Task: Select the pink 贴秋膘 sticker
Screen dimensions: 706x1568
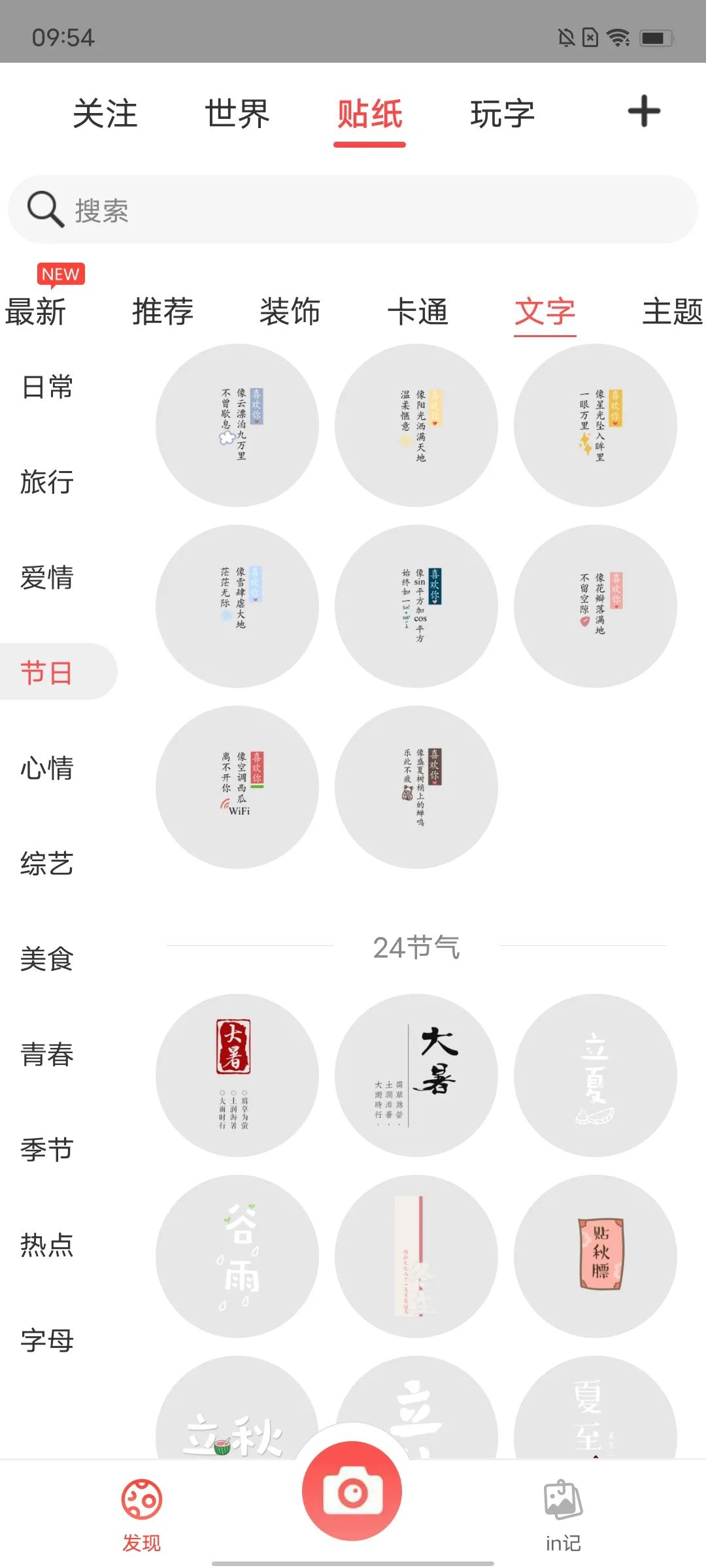Action: click(x=595, y=1254)
